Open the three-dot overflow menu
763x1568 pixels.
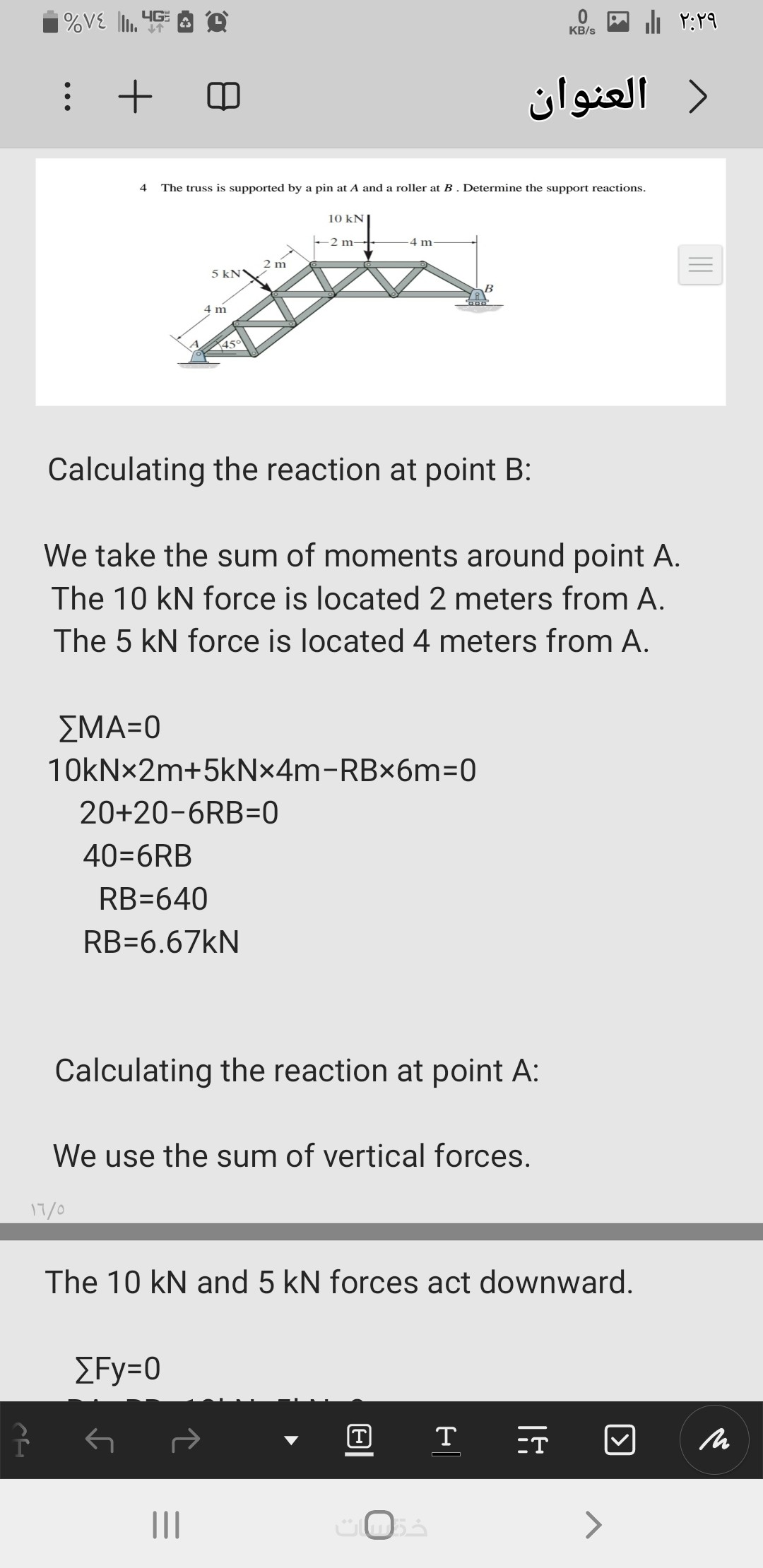point(67,97)
